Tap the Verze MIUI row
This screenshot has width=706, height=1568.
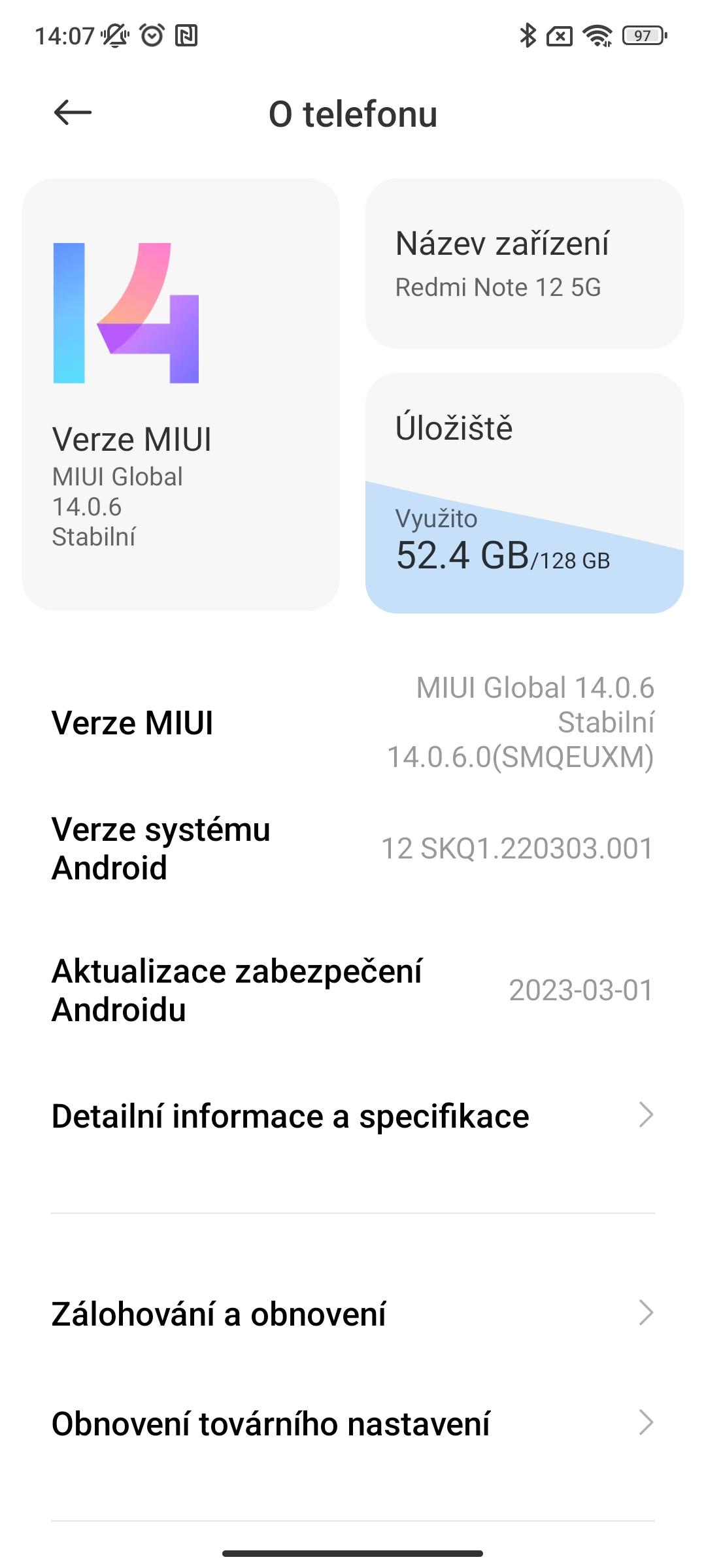tap(353, 723)
